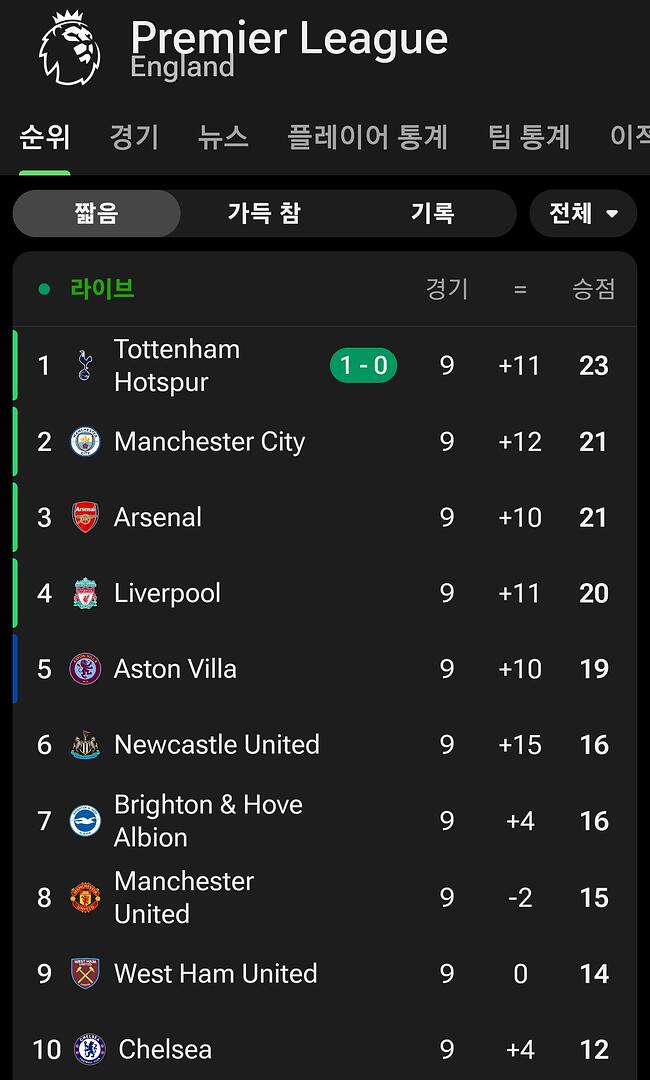Go to the 플레이어 통계 tab
Screen dimensions: 650x1080
367,137
